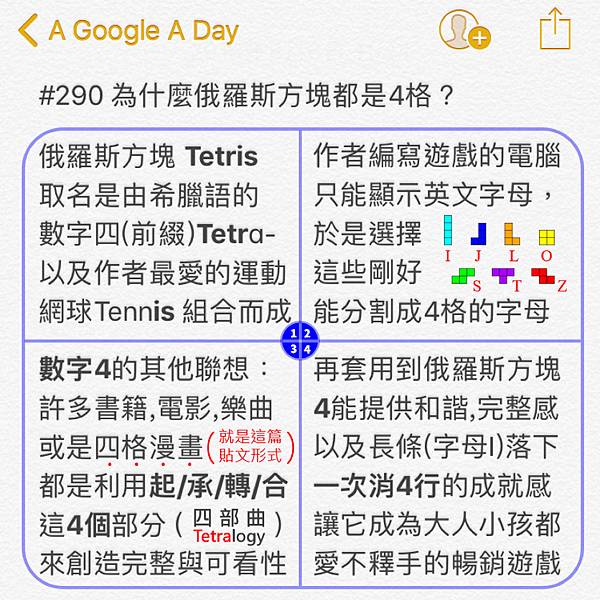Add people to this note

[463, 30]
